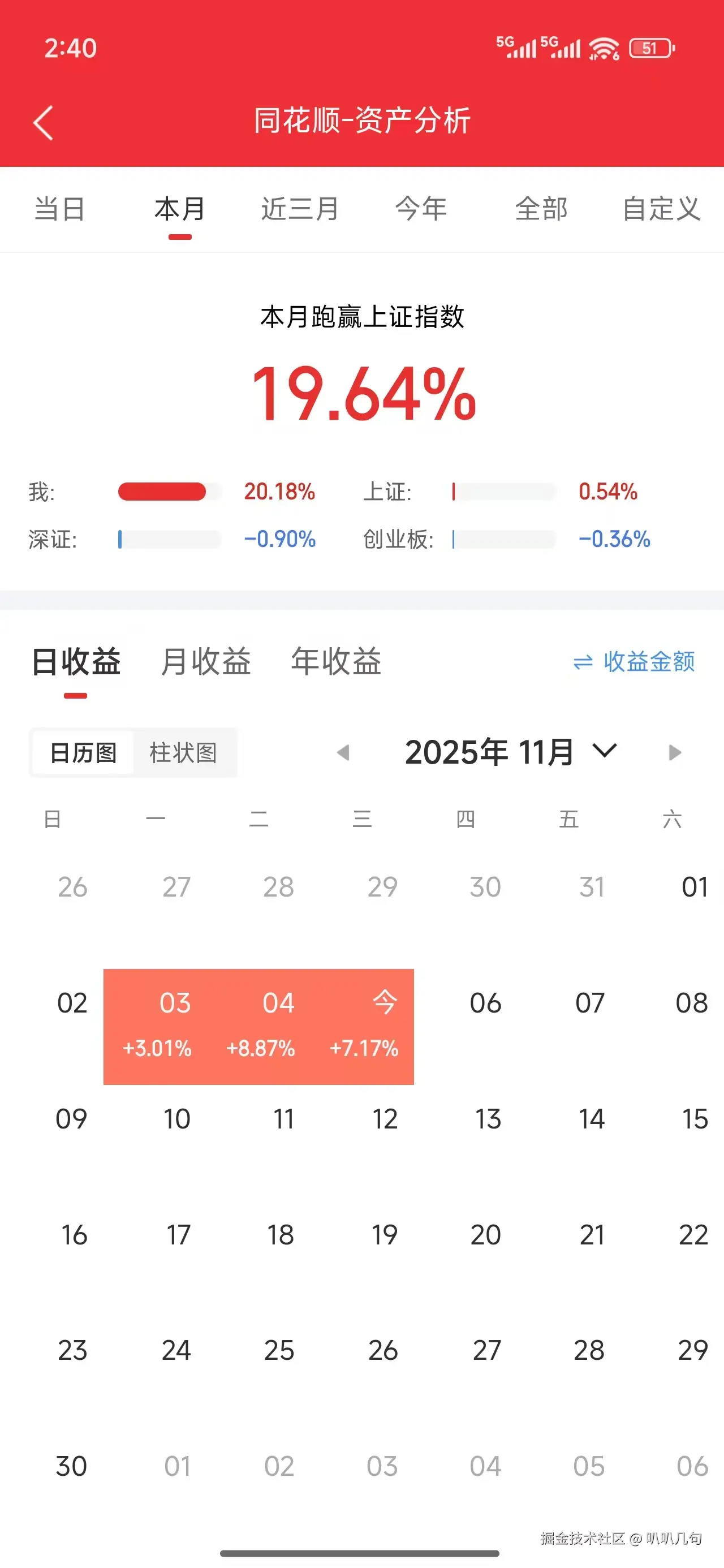Click the swap icon beside 收益金额

tap(583, 663)
